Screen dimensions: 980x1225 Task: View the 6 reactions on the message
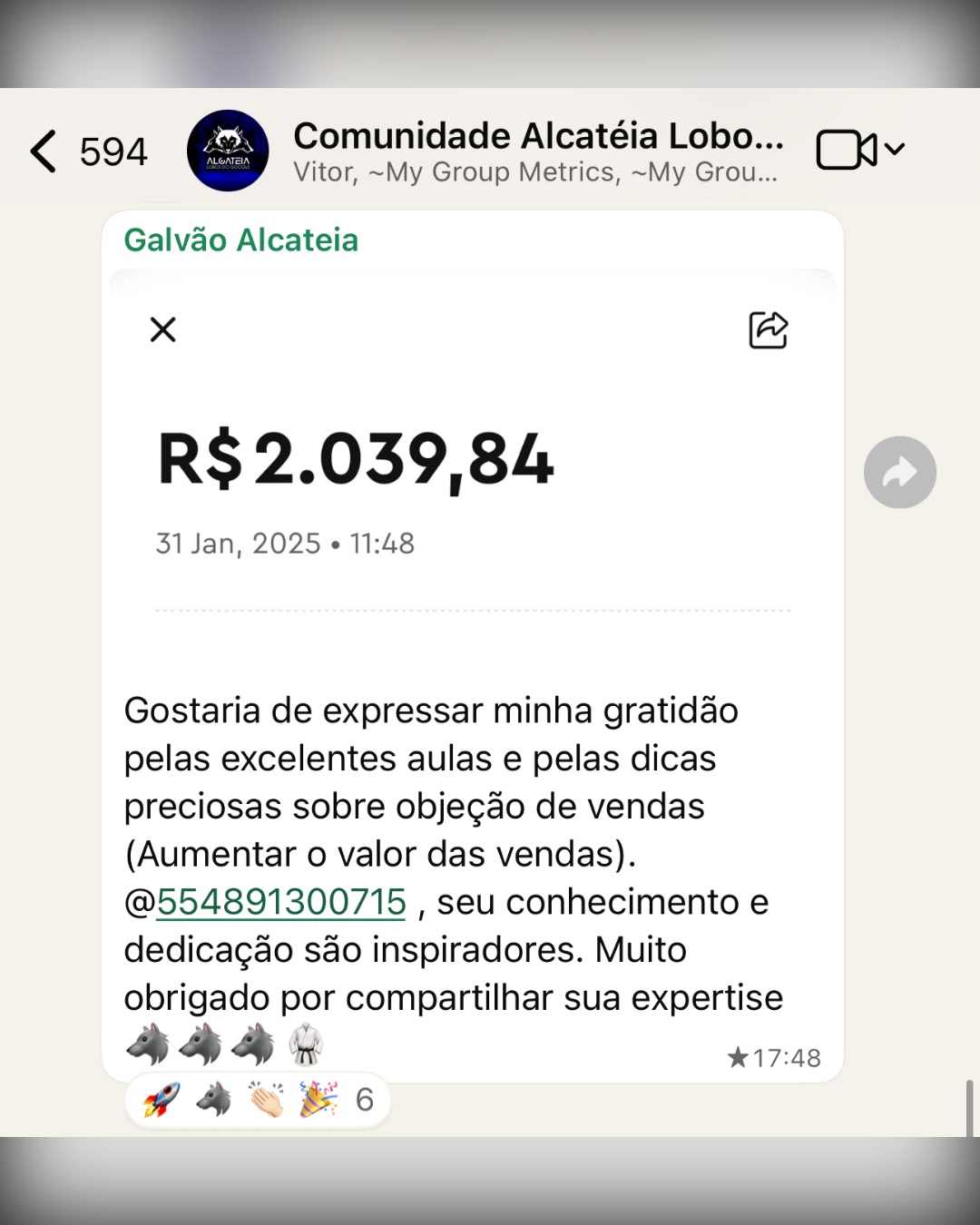click(258, 1100)
